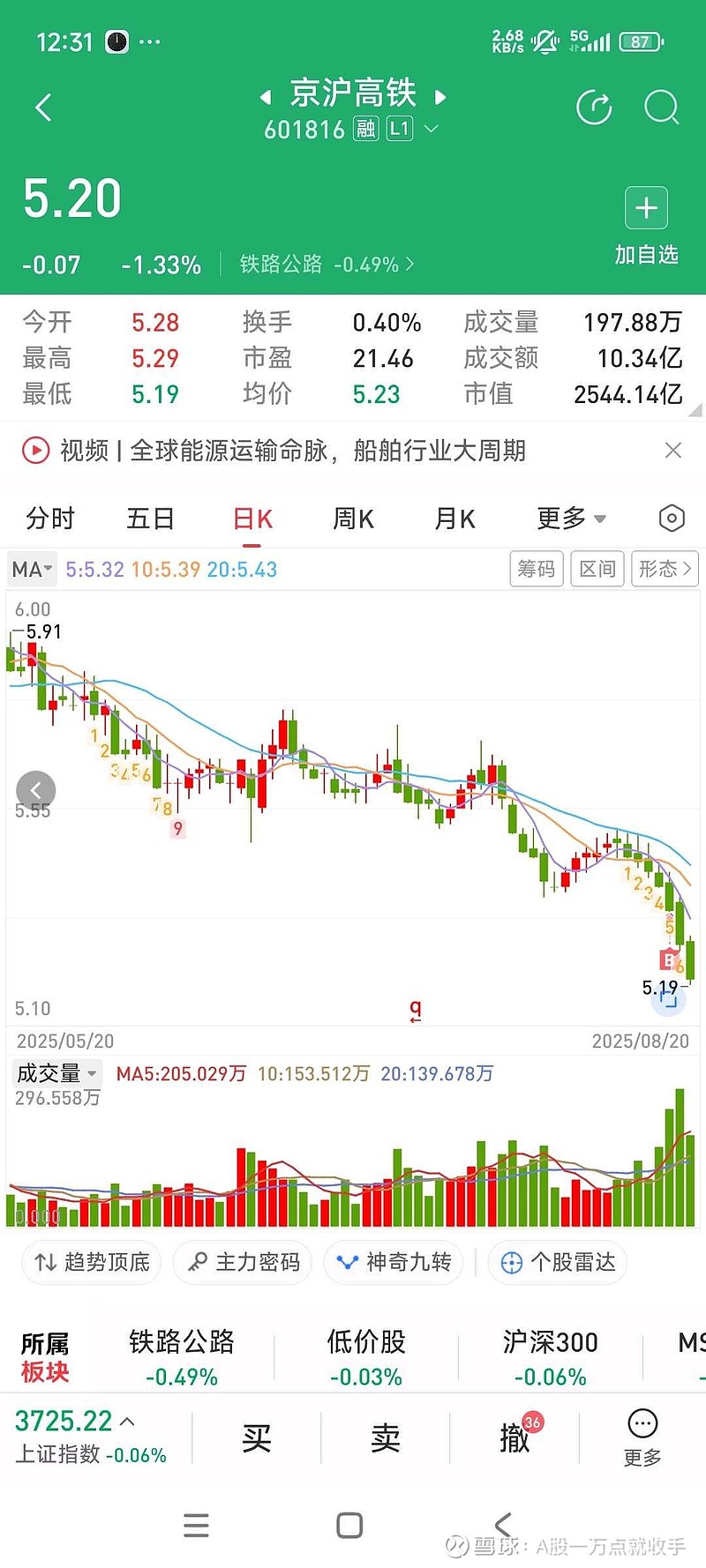Open chart settings hexagon icon

tap(672, 519)
